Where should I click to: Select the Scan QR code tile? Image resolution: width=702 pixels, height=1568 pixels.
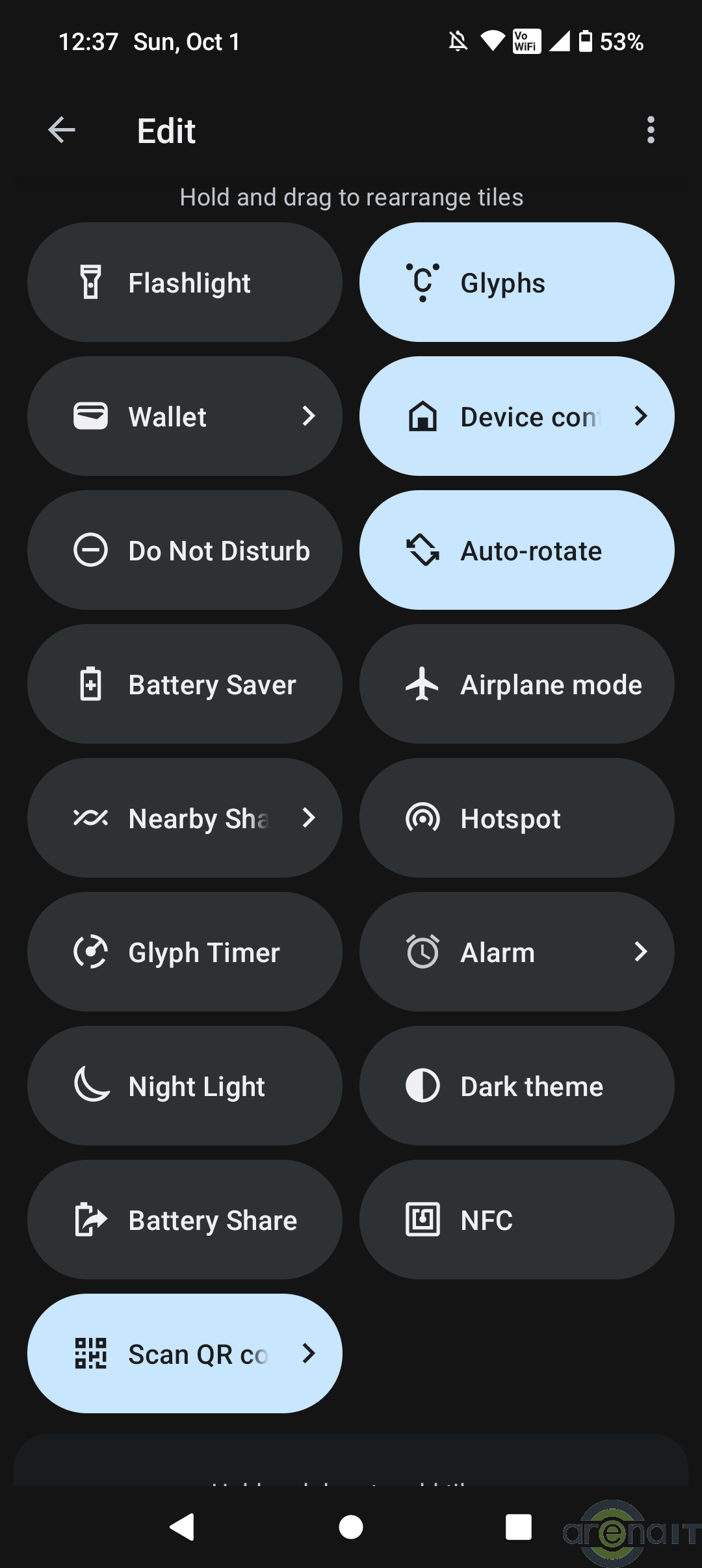[x=185, y=1354]
